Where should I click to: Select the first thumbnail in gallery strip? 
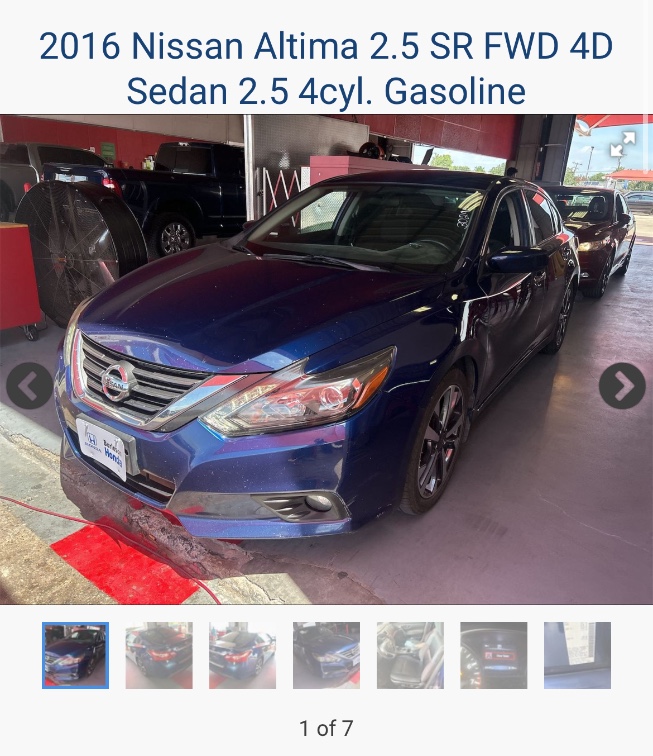click(x=75, y=655)
